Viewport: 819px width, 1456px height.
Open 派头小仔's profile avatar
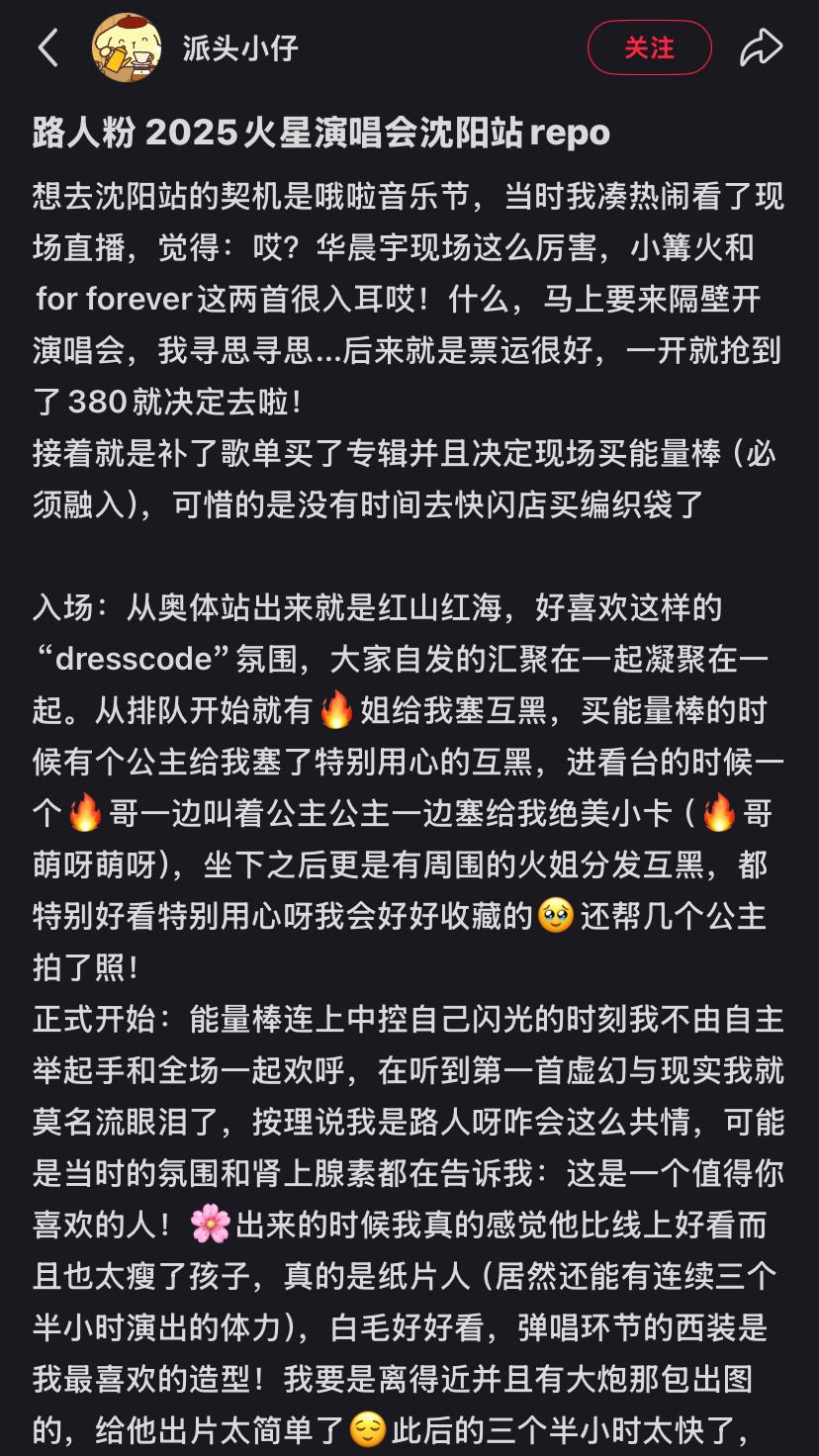[127, 47]
